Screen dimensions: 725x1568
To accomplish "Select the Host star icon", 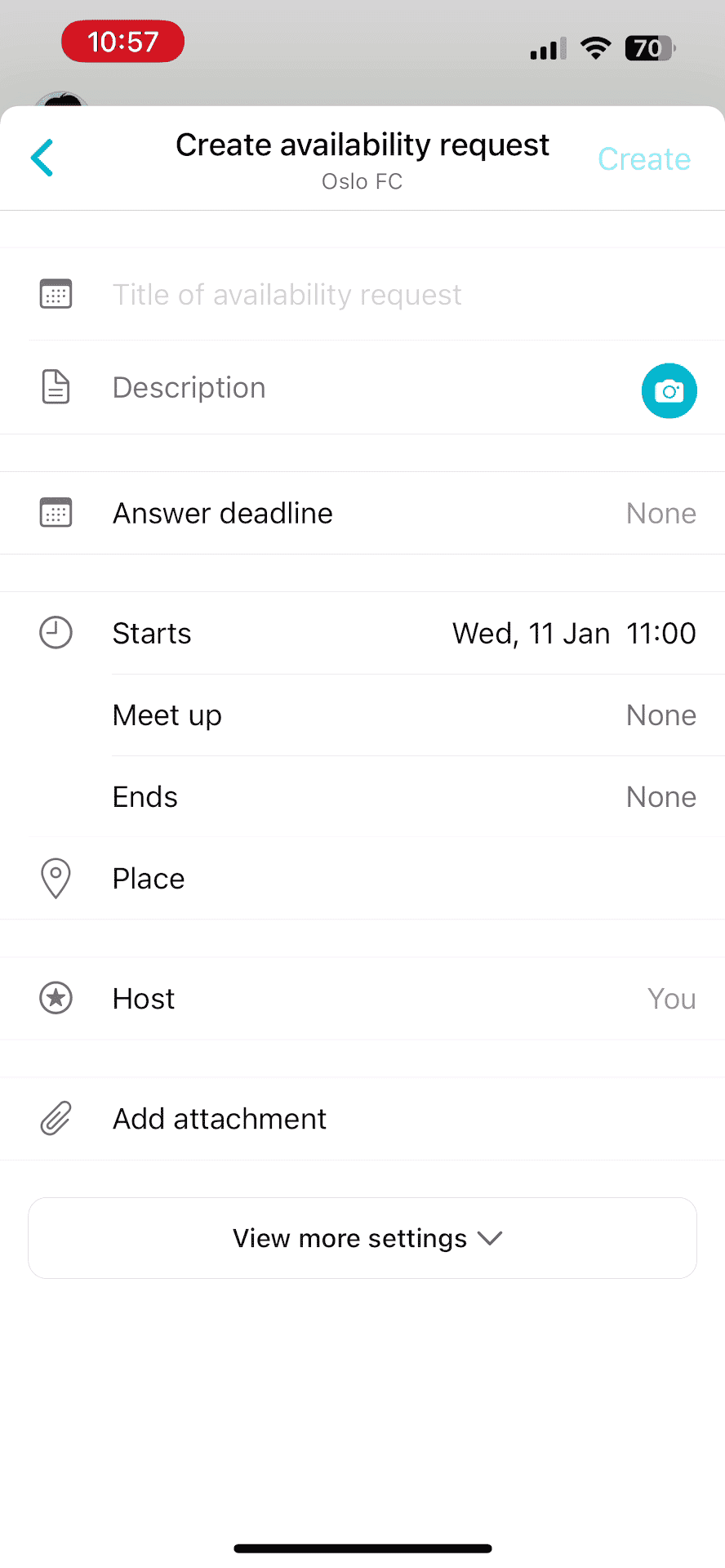I will click(x=55, y=998).
